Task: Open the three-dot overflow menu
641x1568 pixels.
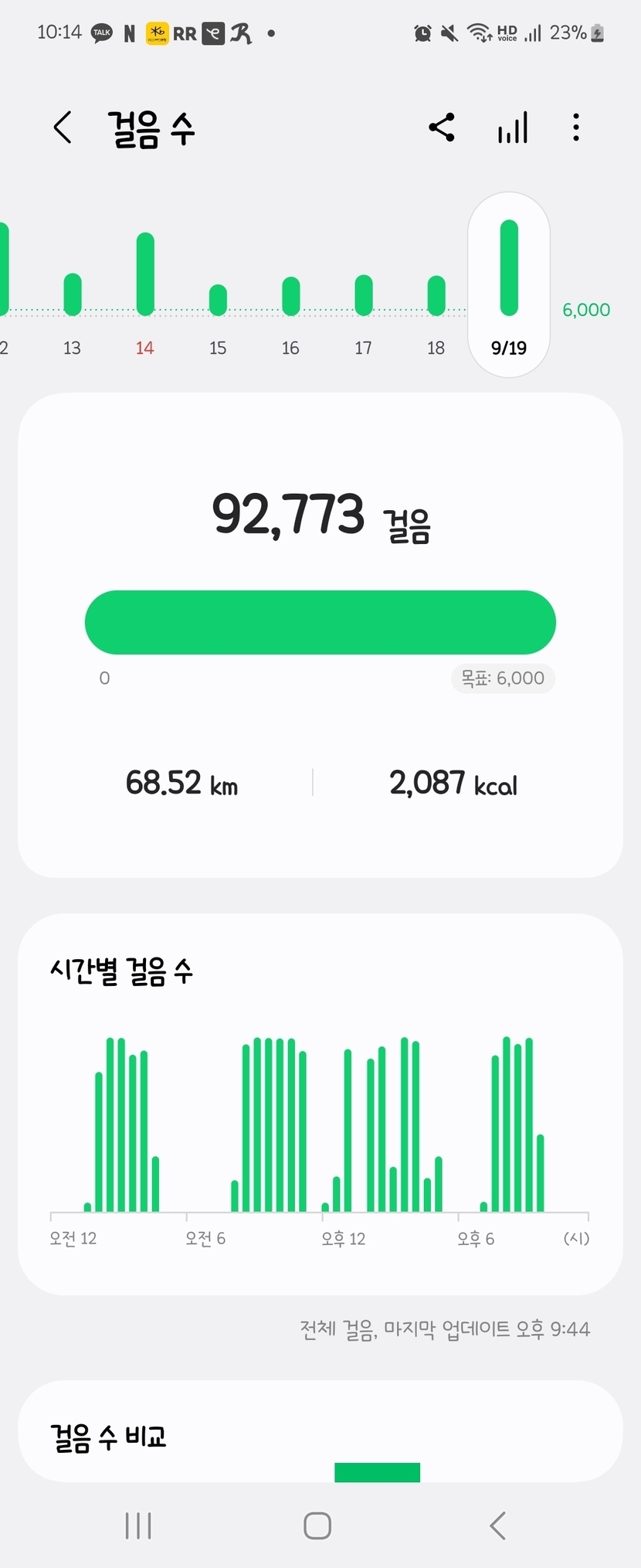Action: [x=576, y=128]
